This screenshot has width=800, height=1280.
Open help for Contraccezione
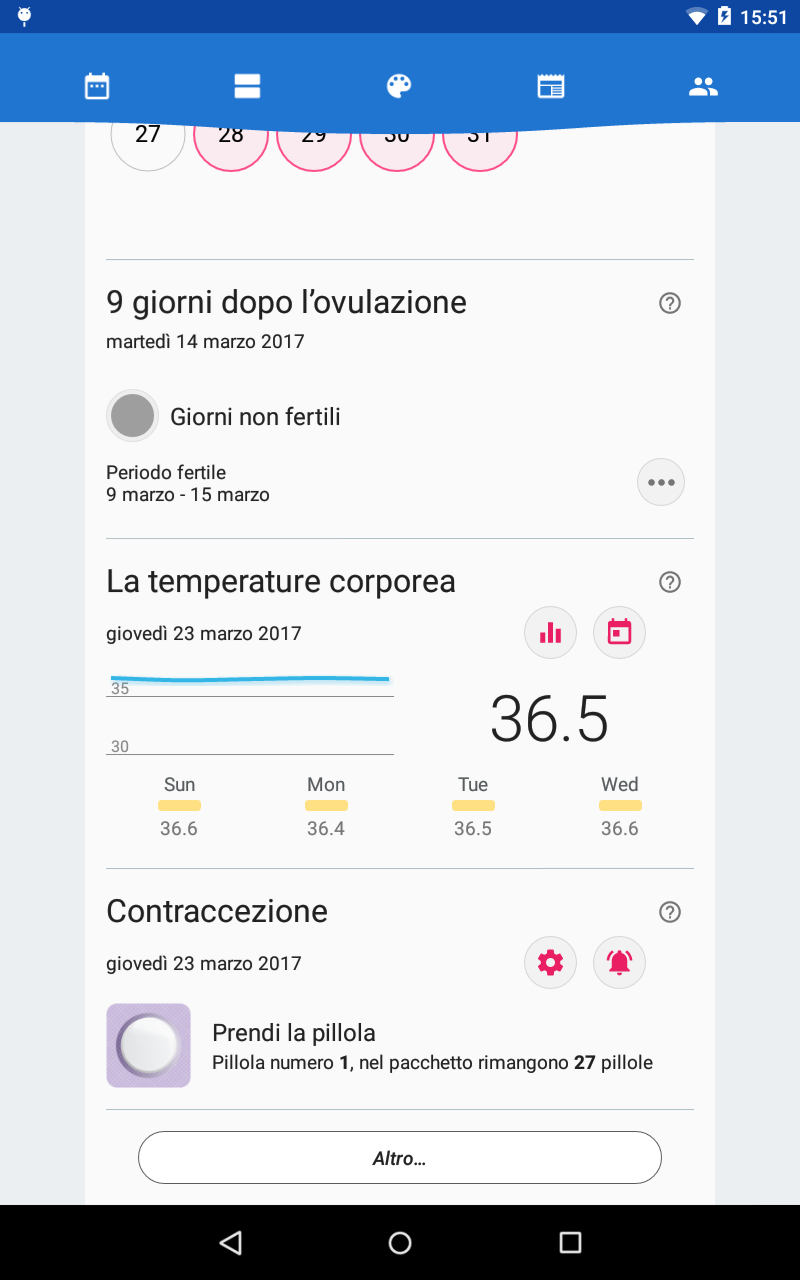click(x=670, y=912)
